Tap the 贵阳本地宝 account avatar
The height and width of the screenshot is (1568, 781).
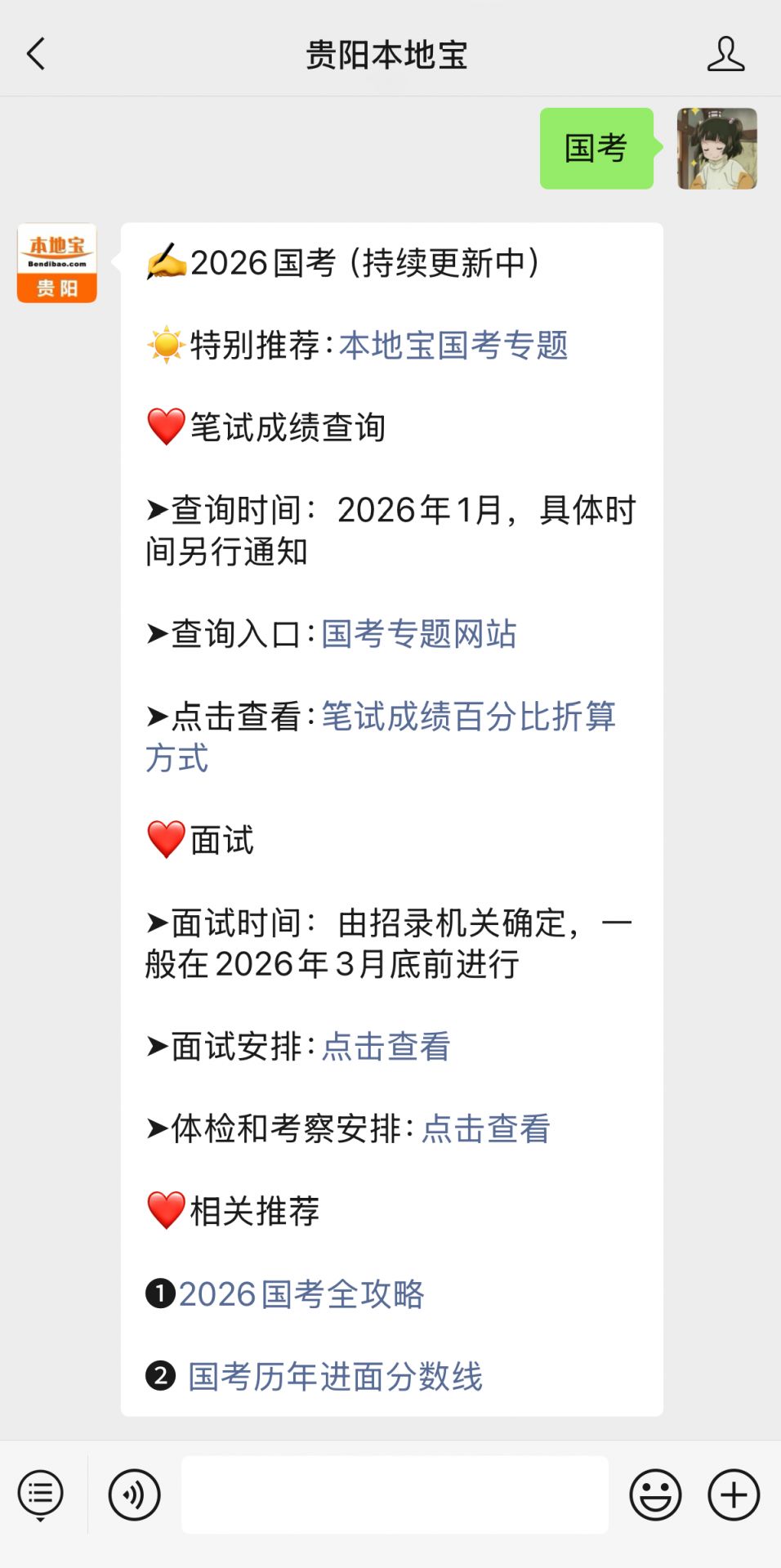tap(57, 263)
